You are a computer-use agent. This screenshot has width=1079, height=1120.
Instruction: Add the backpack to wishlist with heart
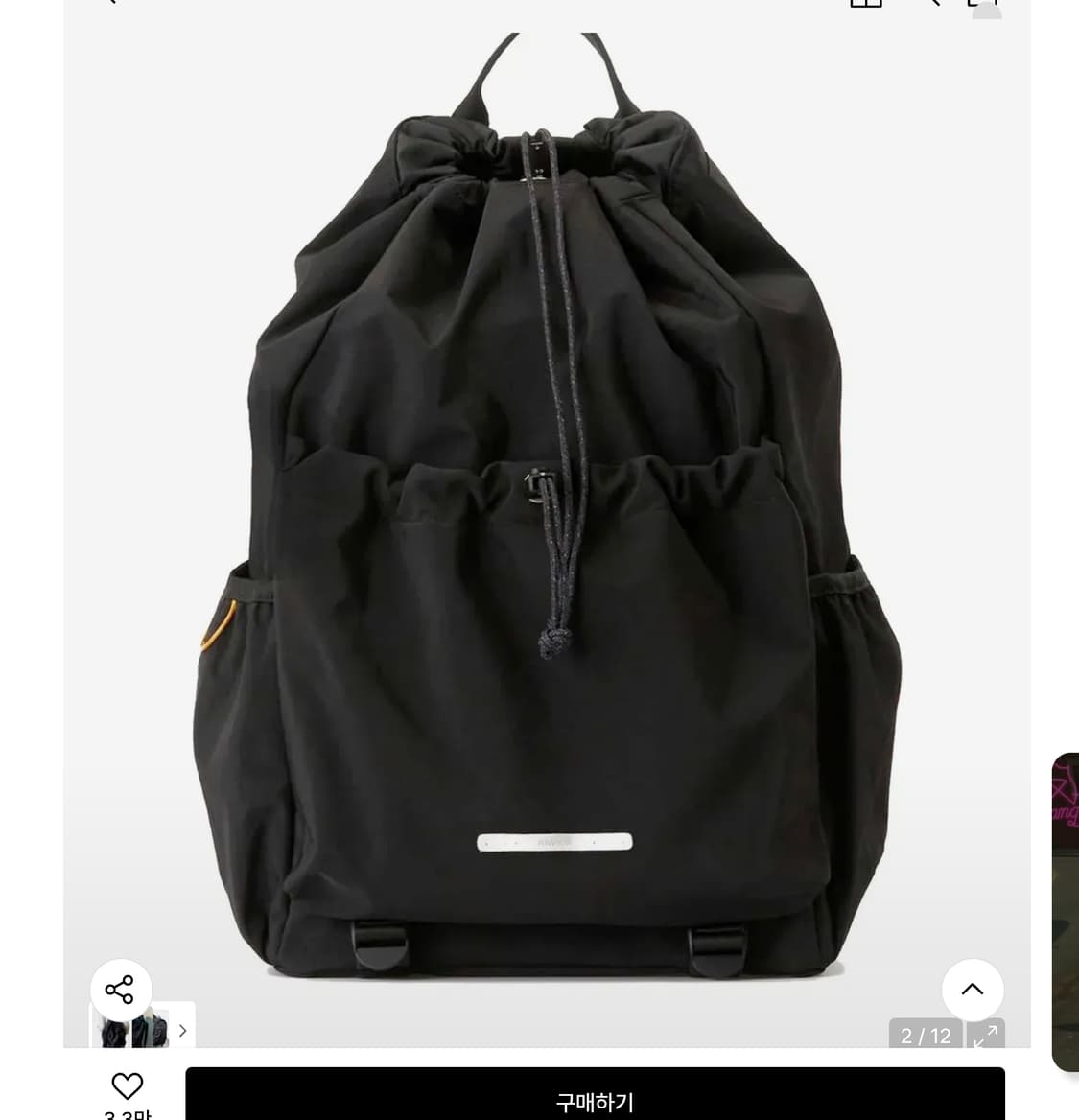pos(128,1085)
